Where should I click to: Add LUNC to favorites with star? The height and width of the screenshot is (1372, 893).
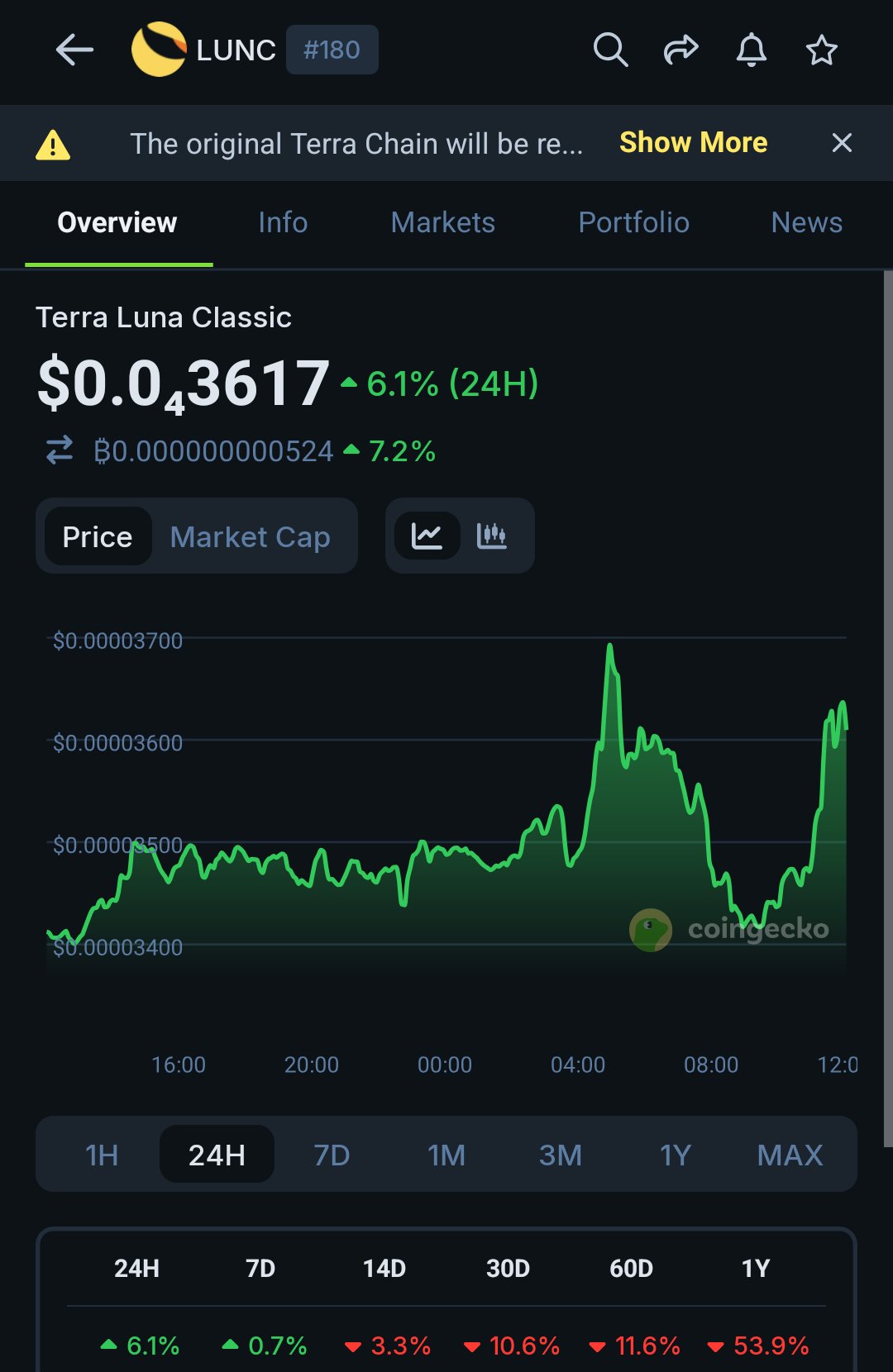pos(821,50)
